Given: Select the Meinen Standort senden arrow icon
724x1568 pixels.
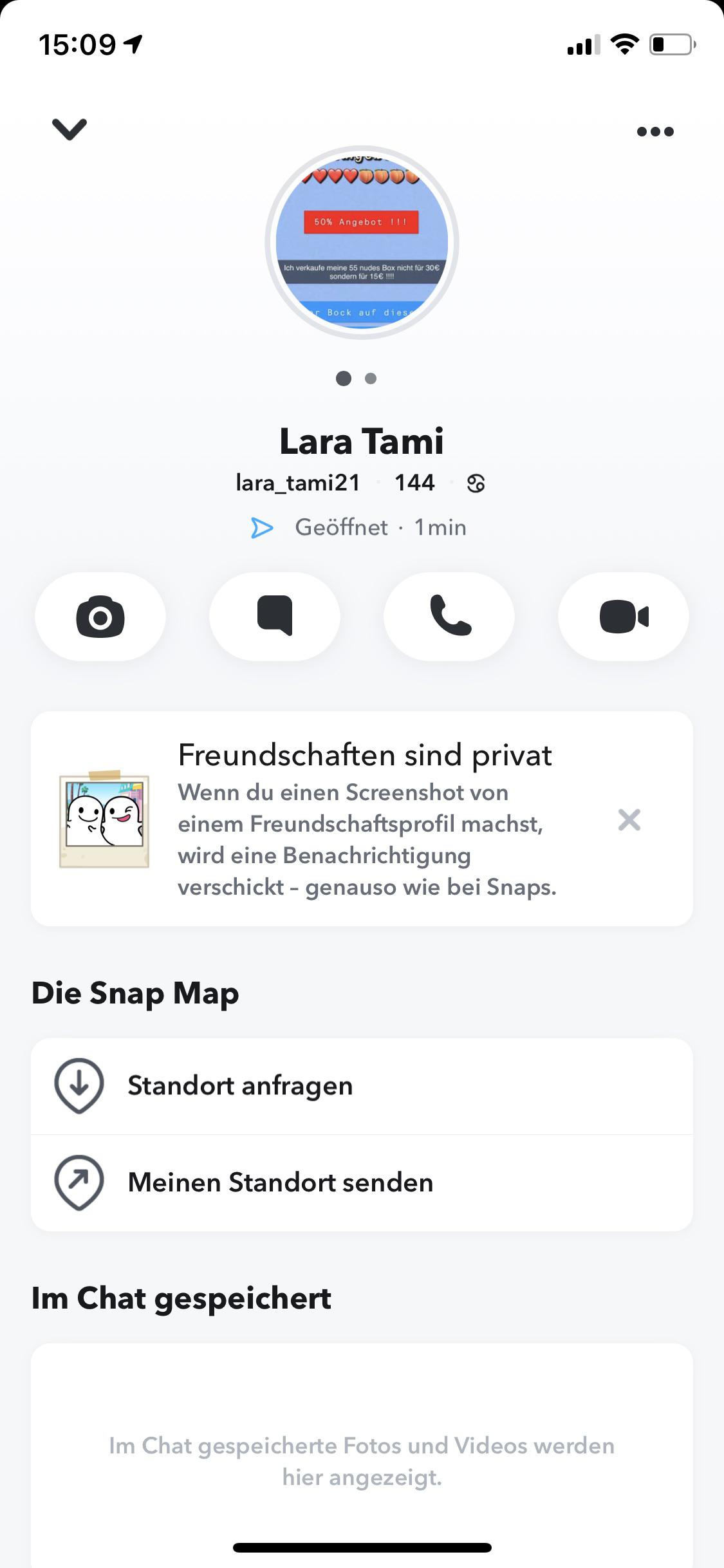Looking at the screenshot, I should (x=80, y=1182).
